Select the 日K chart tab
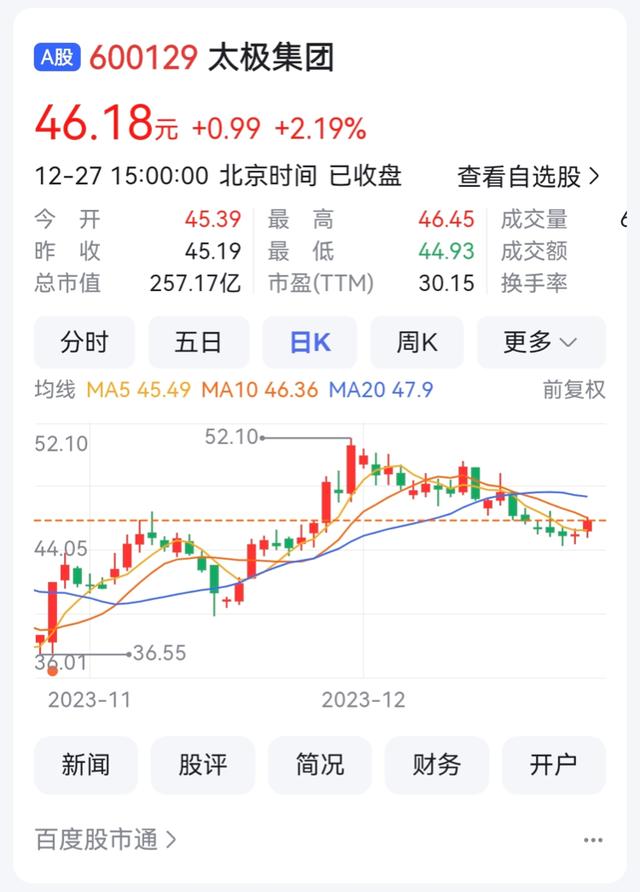Screen dimensions: 640x892 click(310, 342)
